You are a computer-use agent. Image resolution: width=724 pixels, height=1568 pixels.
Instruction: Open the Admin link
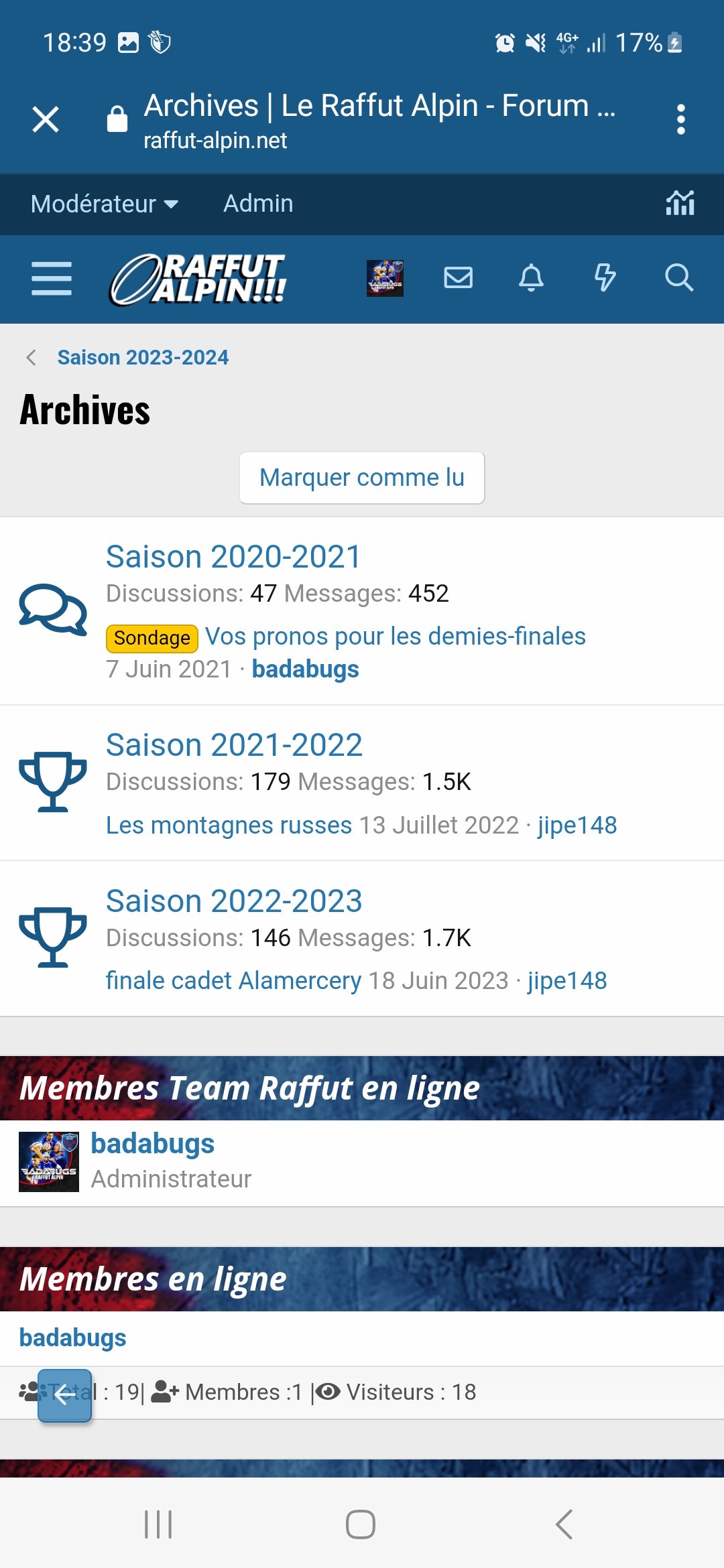point(258,204)
